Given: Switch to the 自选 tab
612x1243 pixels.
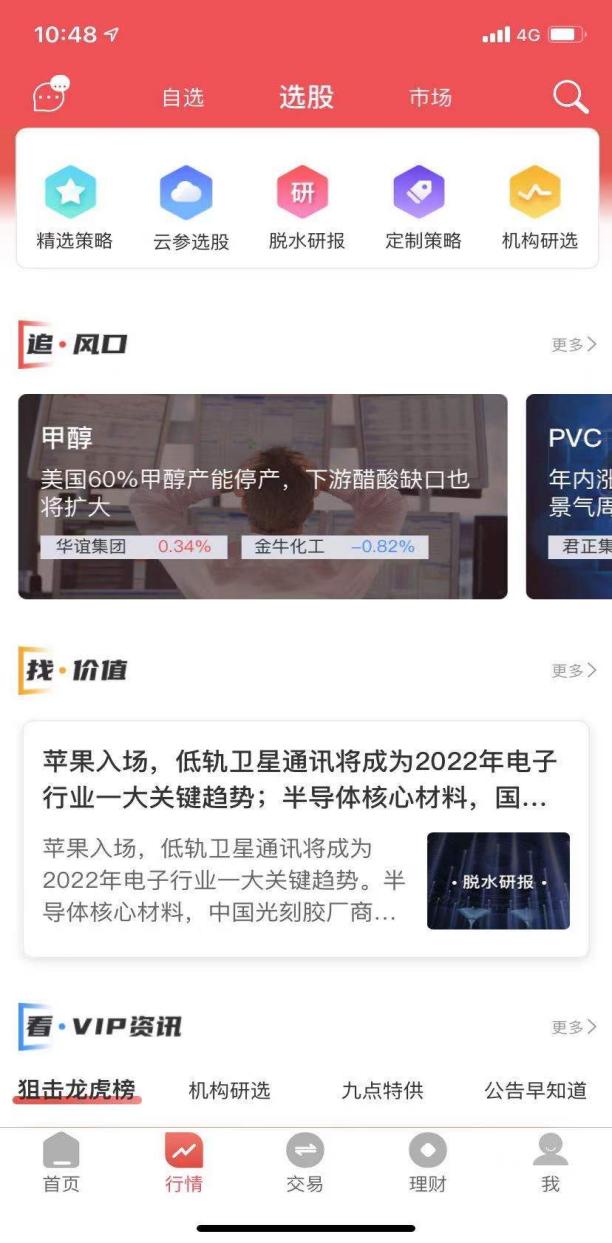Looking at the screenshot, I should pyautogui.click(x=183, y=97).
